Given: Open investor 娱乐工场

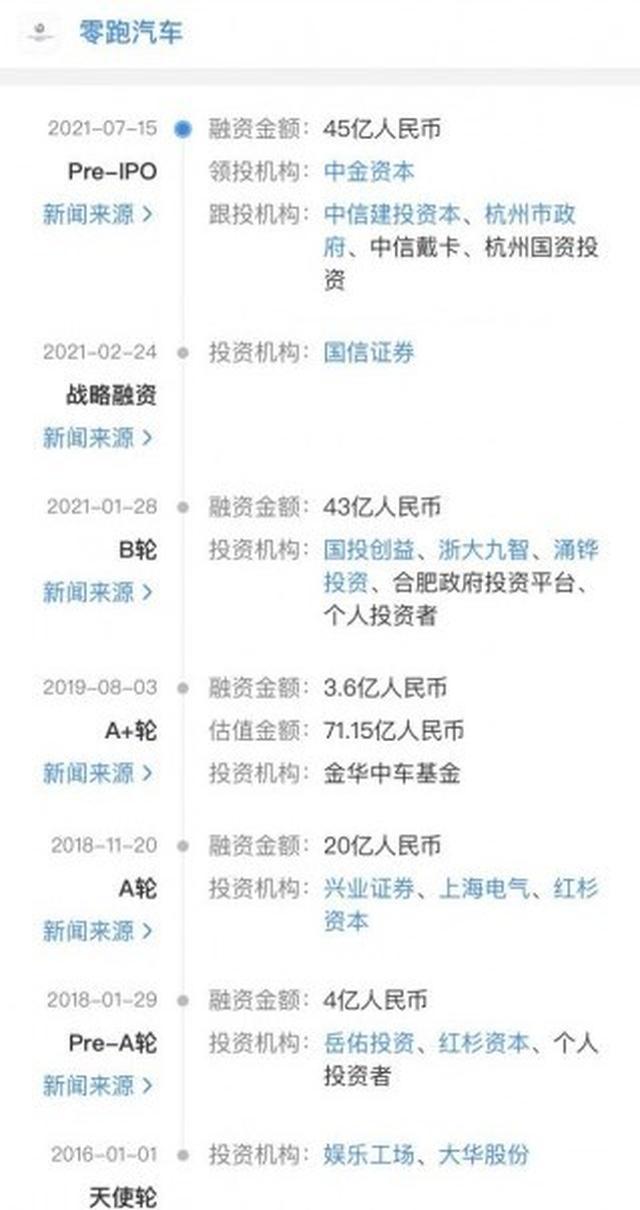Looking at the screenshot, I should point(368,1155).
